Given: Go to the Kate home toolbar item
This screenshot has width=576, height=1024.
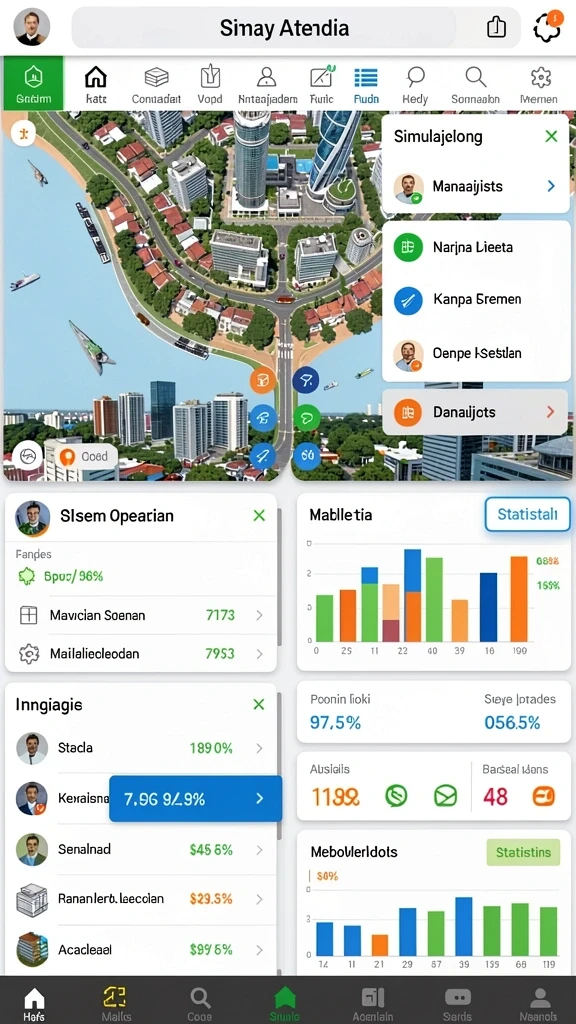Looking at the screenshot, I should click(x=96, y=84).
